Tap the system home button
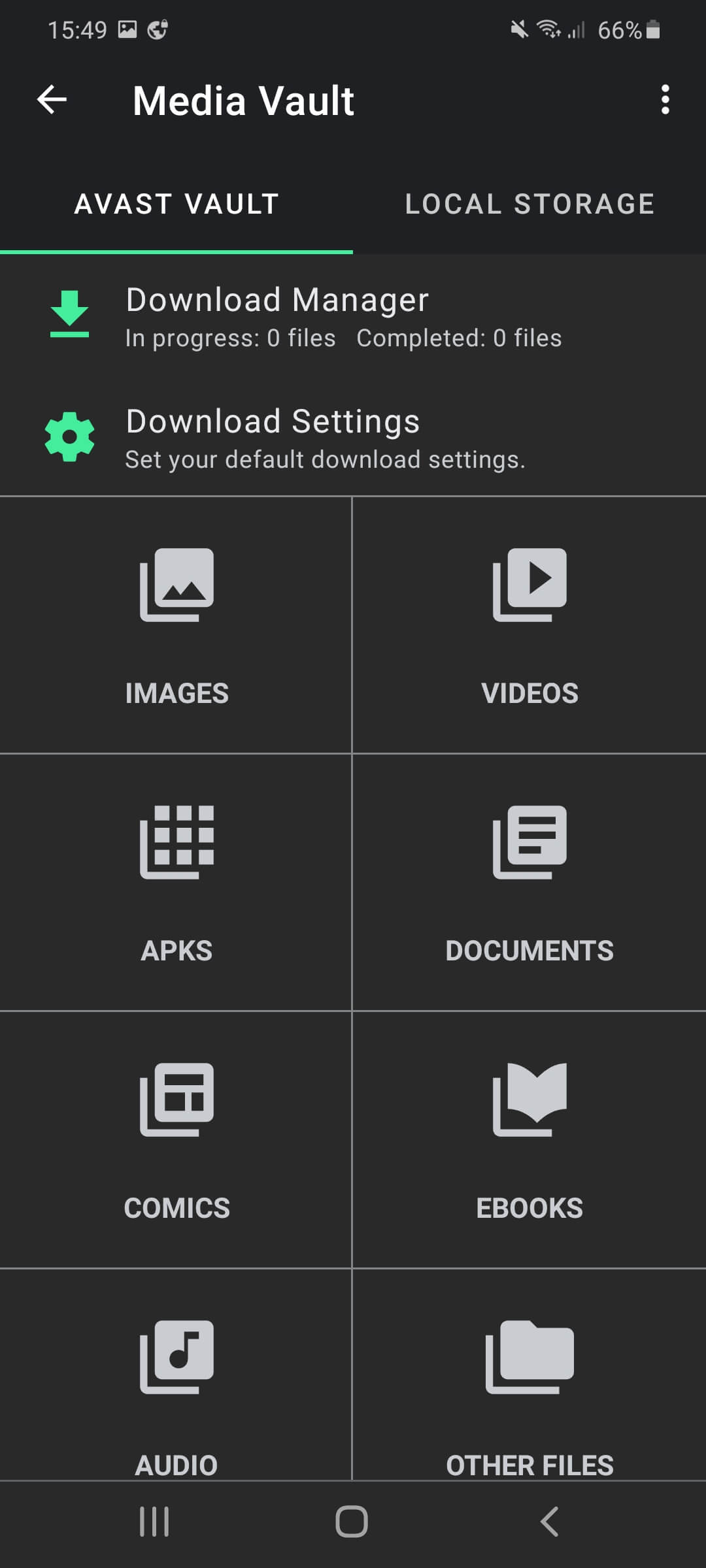This screenshot has height=1568, width=706. pyautogui.click(x=352, y=1521)
